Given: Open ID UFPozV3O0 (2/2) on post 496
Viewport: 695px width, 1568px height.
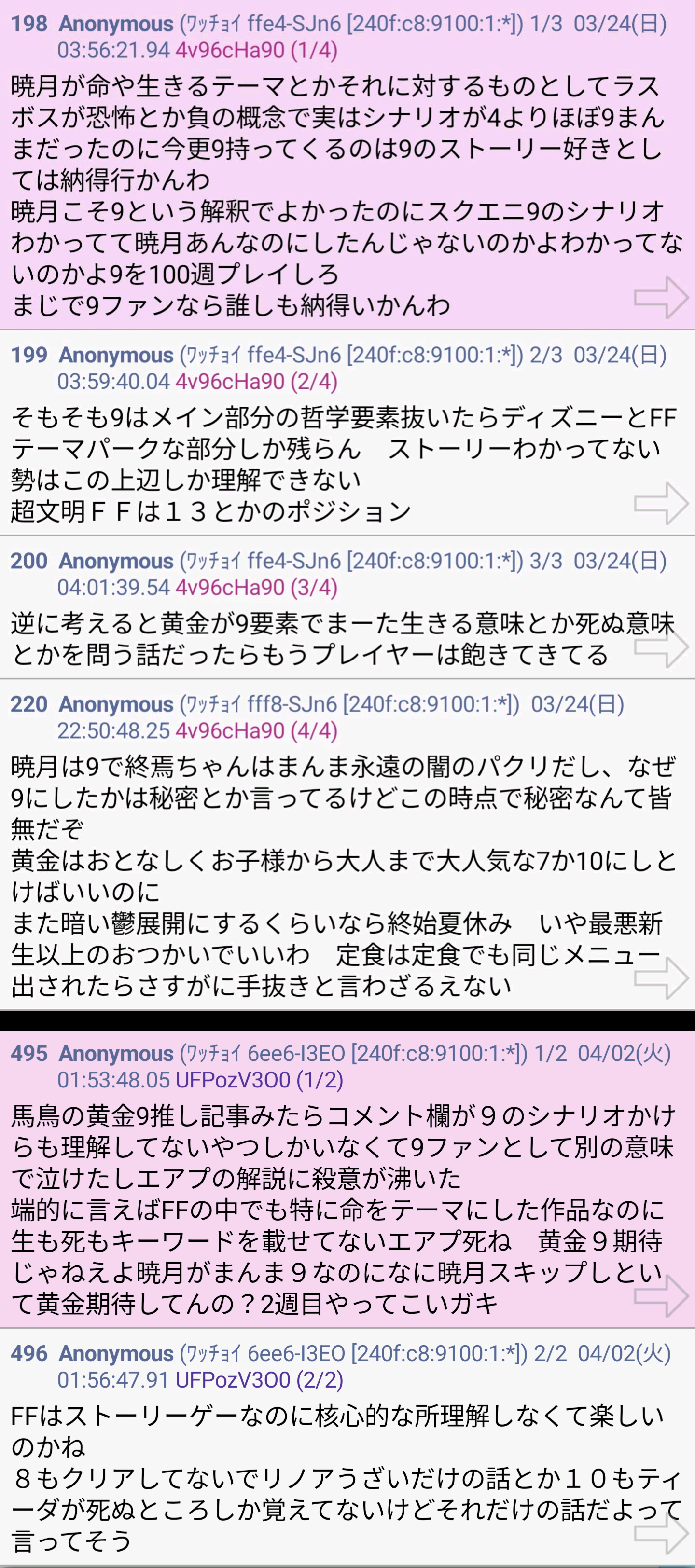Looking at the screenshot, I should point(260,1379).
